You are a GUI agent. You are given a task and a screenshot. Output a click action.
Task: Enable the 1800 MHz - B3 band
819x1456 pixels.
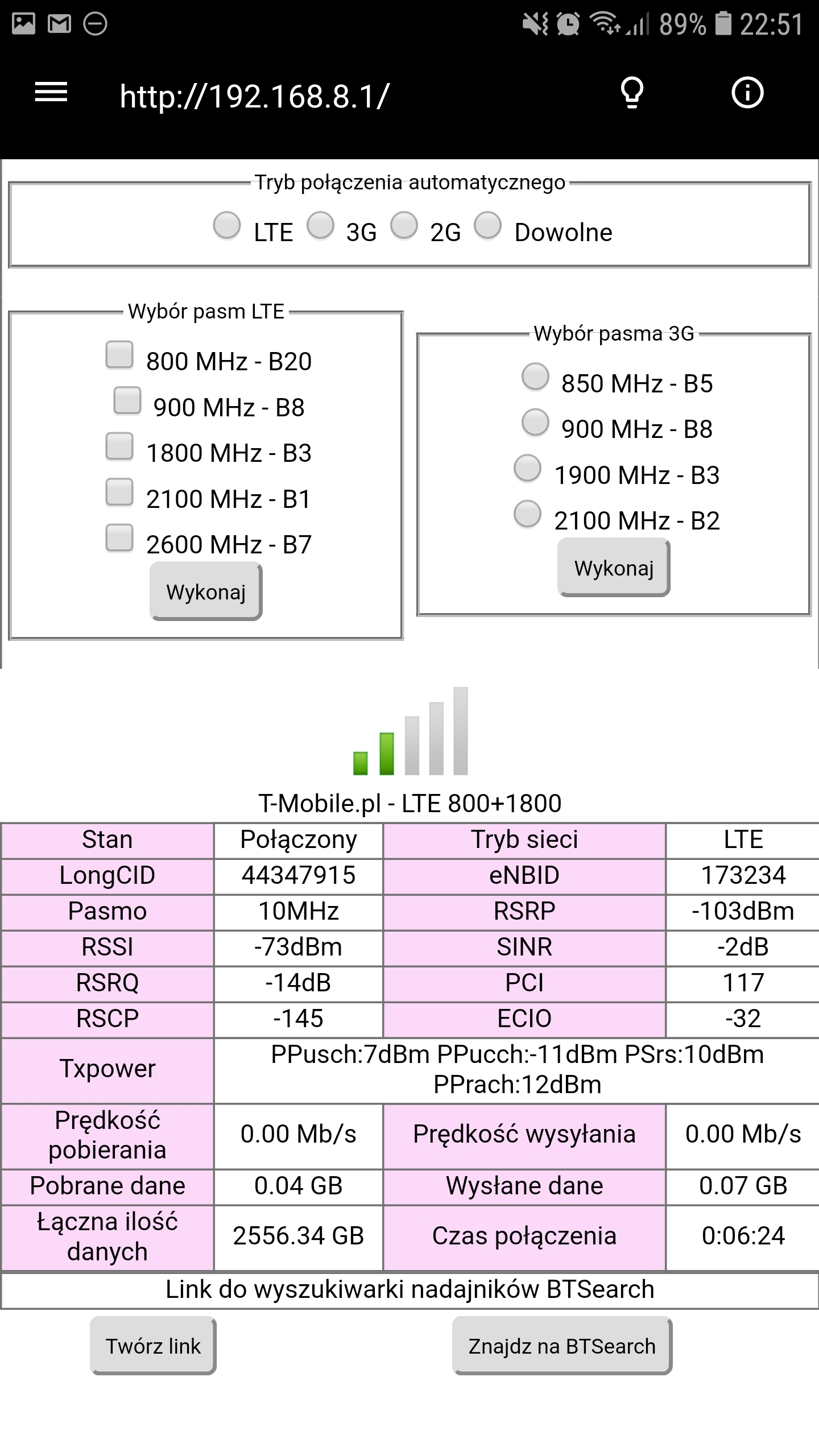pos(119,446)
